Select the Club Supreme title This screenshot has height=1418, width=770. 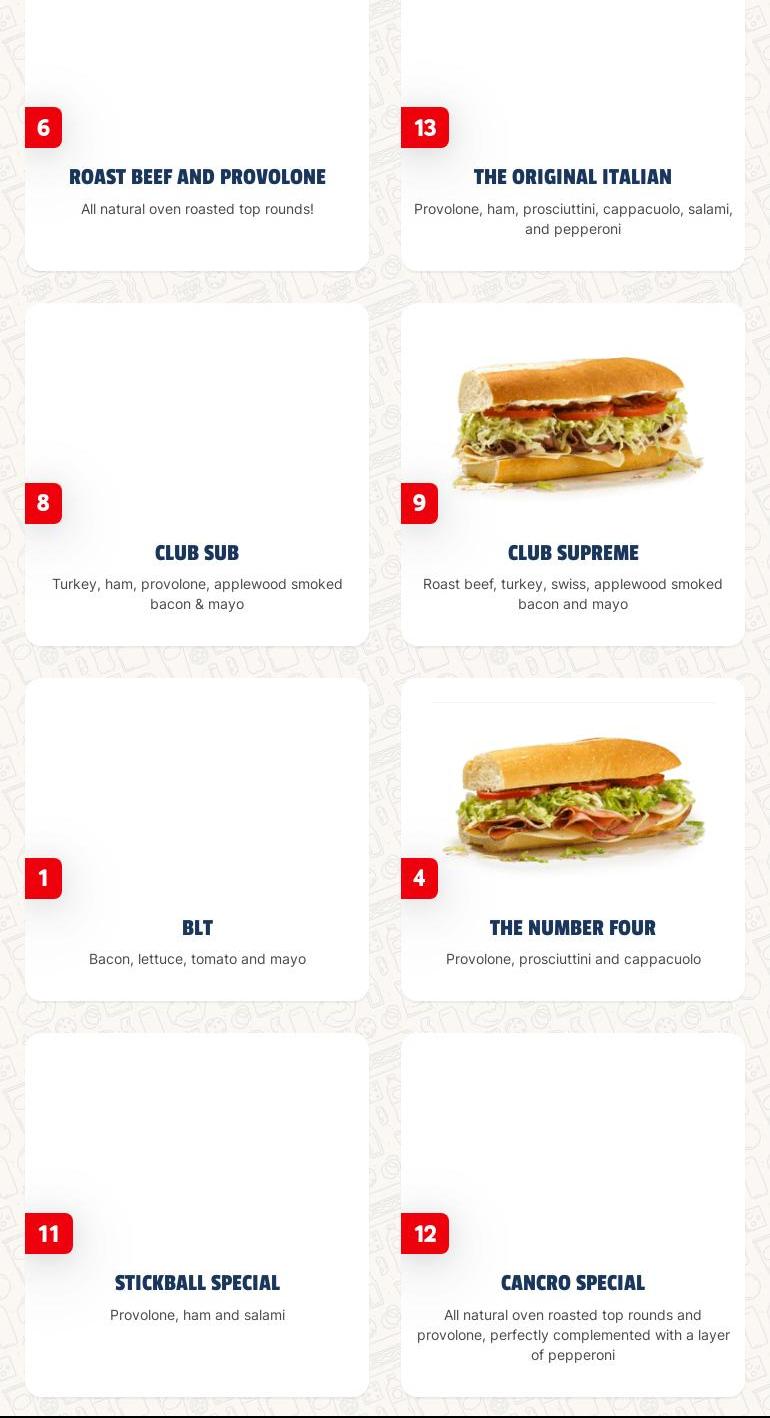[x=573, y=553]
